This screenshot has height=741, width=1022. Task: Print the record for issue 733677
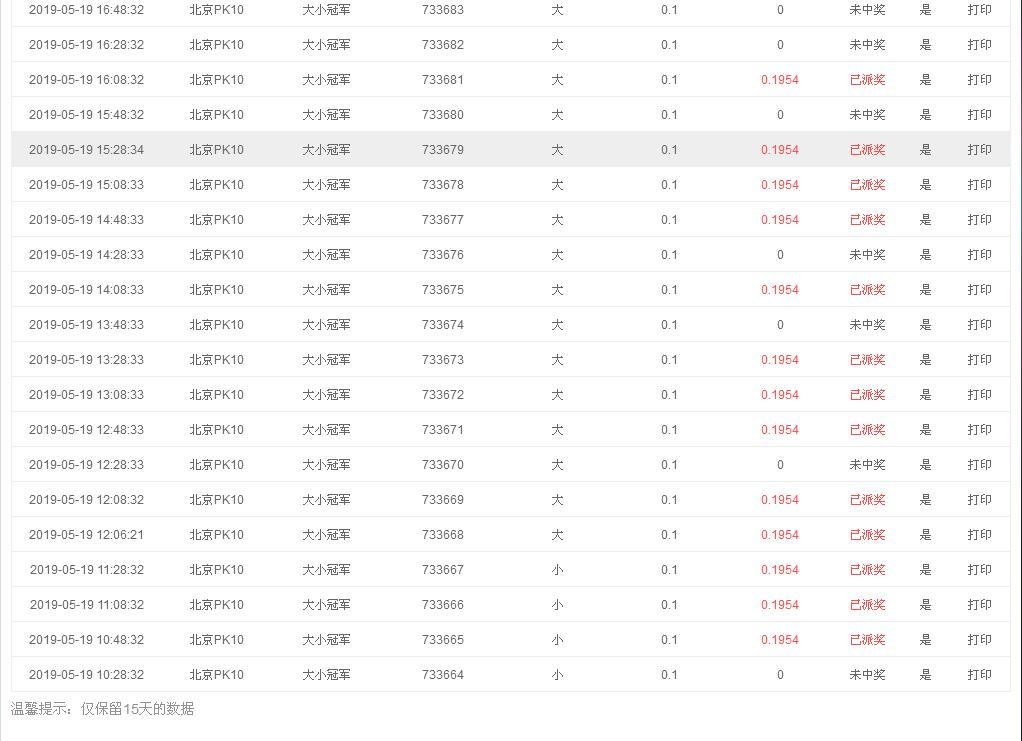[x=979, y=220]
